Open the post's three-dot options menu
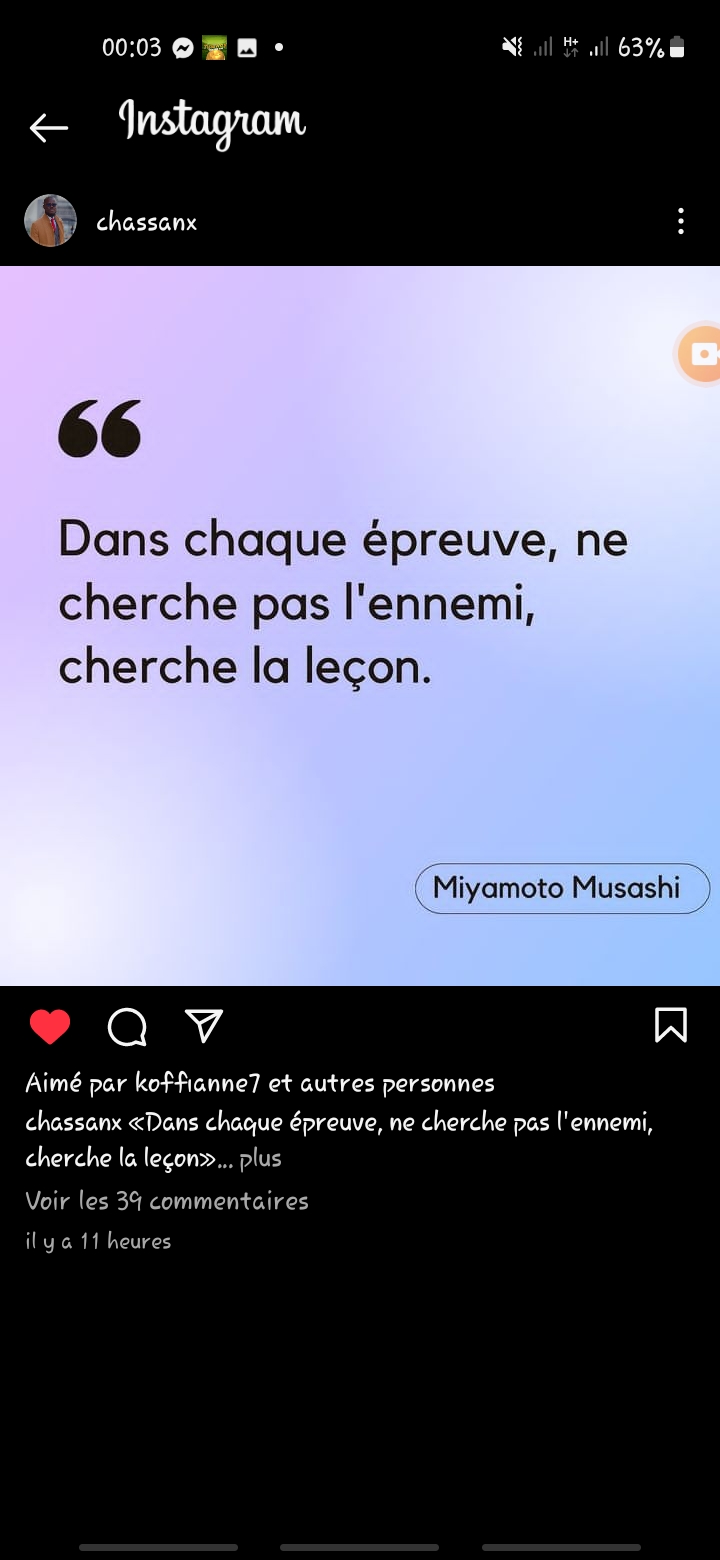The height and width of the screenshot is (1560, 720). coord(680,221)
